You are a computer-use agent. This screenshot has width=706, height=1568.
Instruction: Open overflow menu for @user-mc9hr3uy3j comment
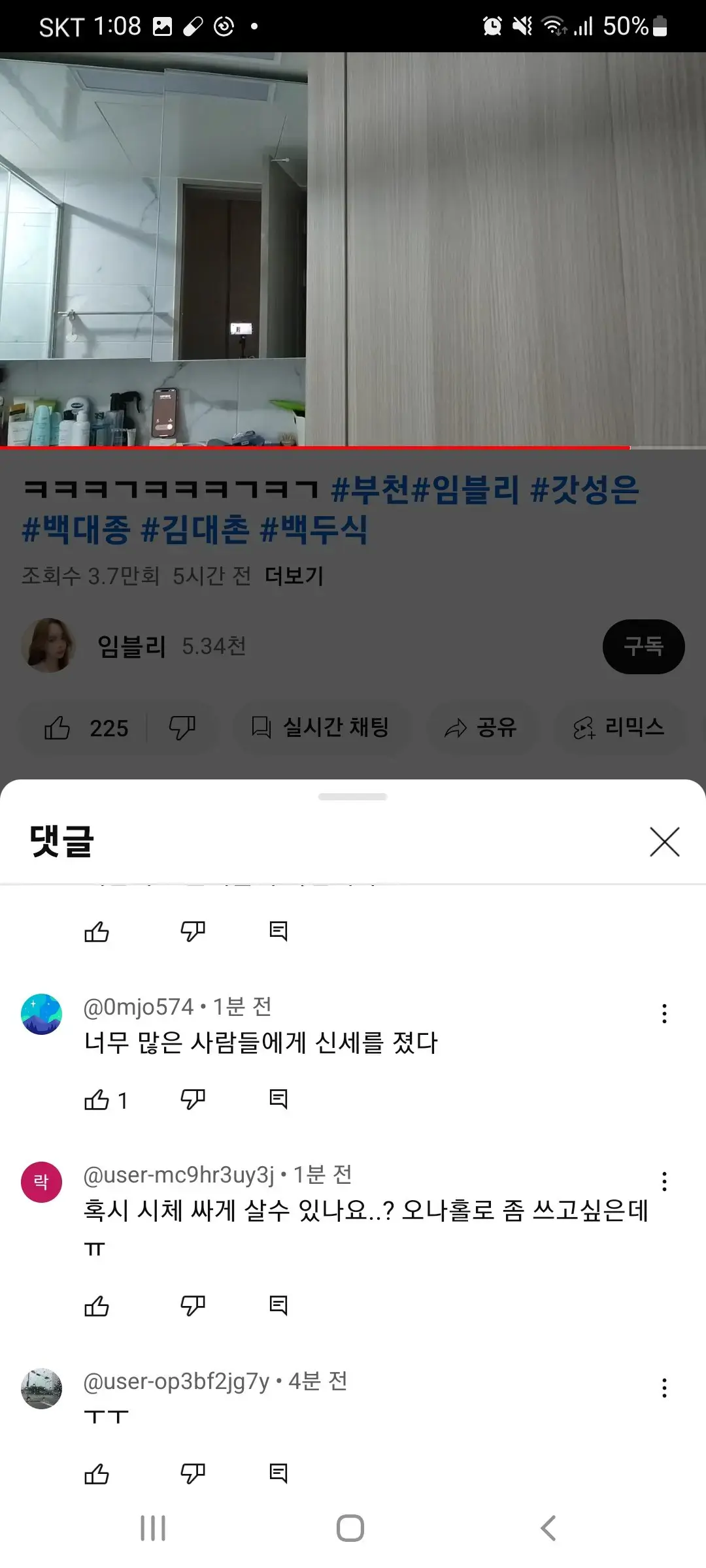tap(664, 1181)
